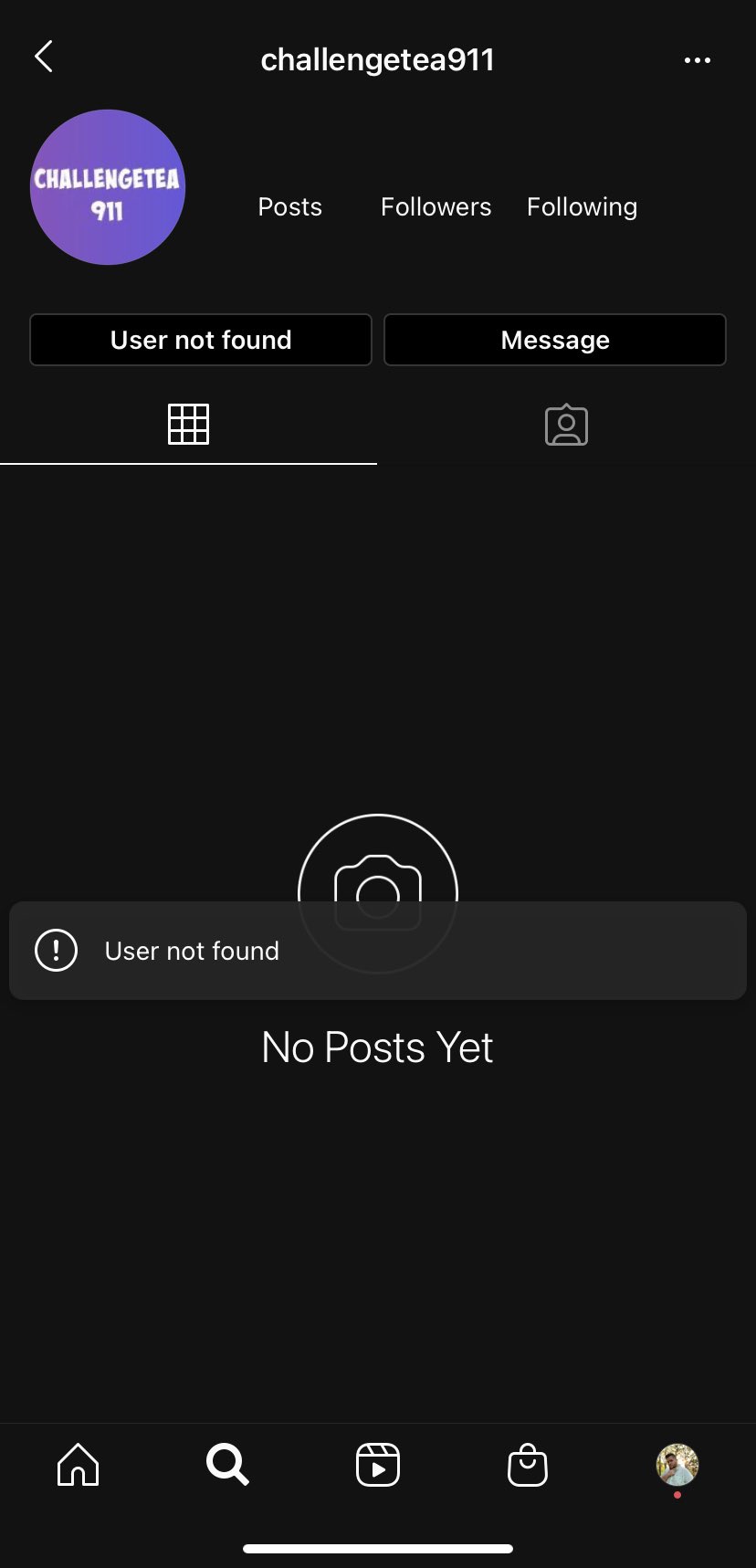The width and height of the screenshot is (756, 1568).
Task: Tap the User not found button
Action: coord(201,340)
